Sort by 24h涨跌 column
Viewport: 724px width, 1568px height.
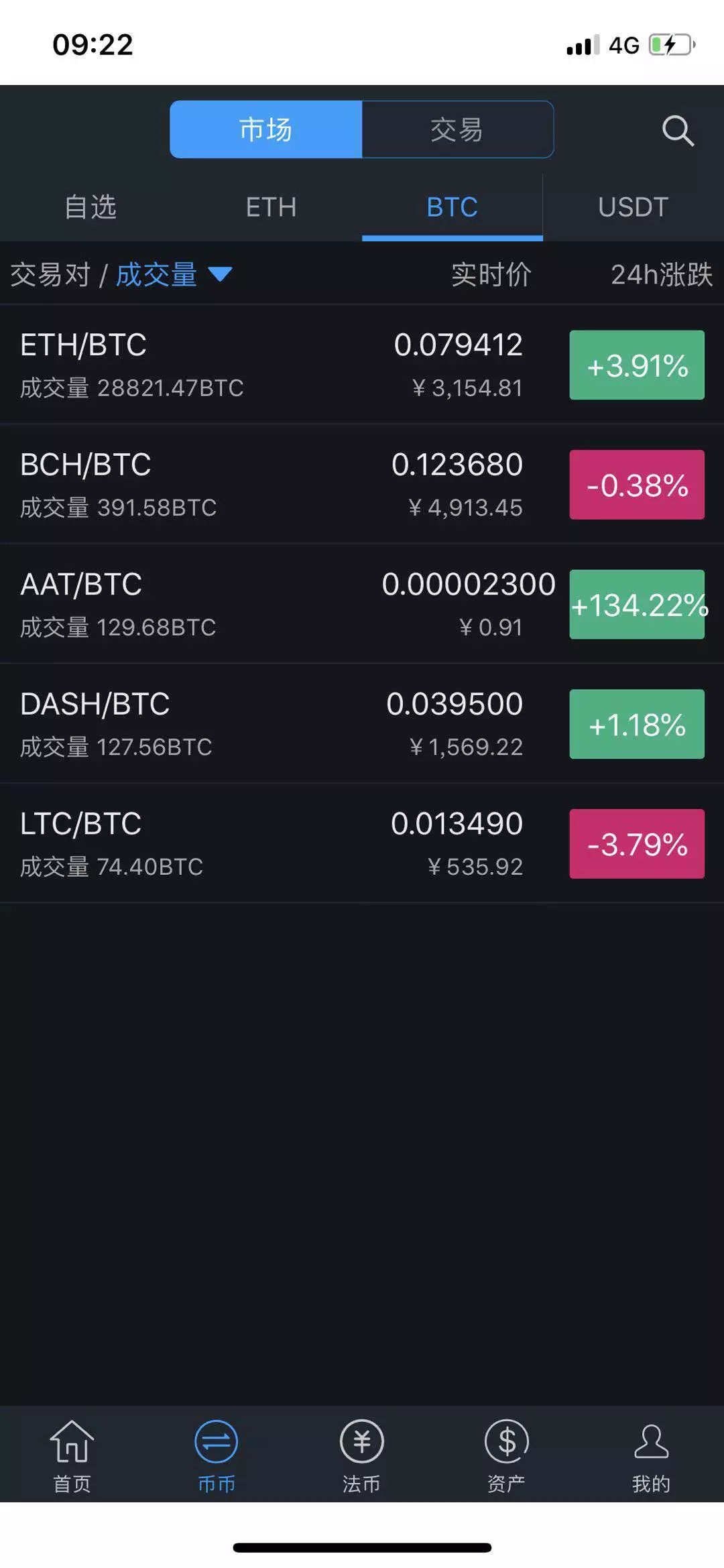[x=662, y=275]
